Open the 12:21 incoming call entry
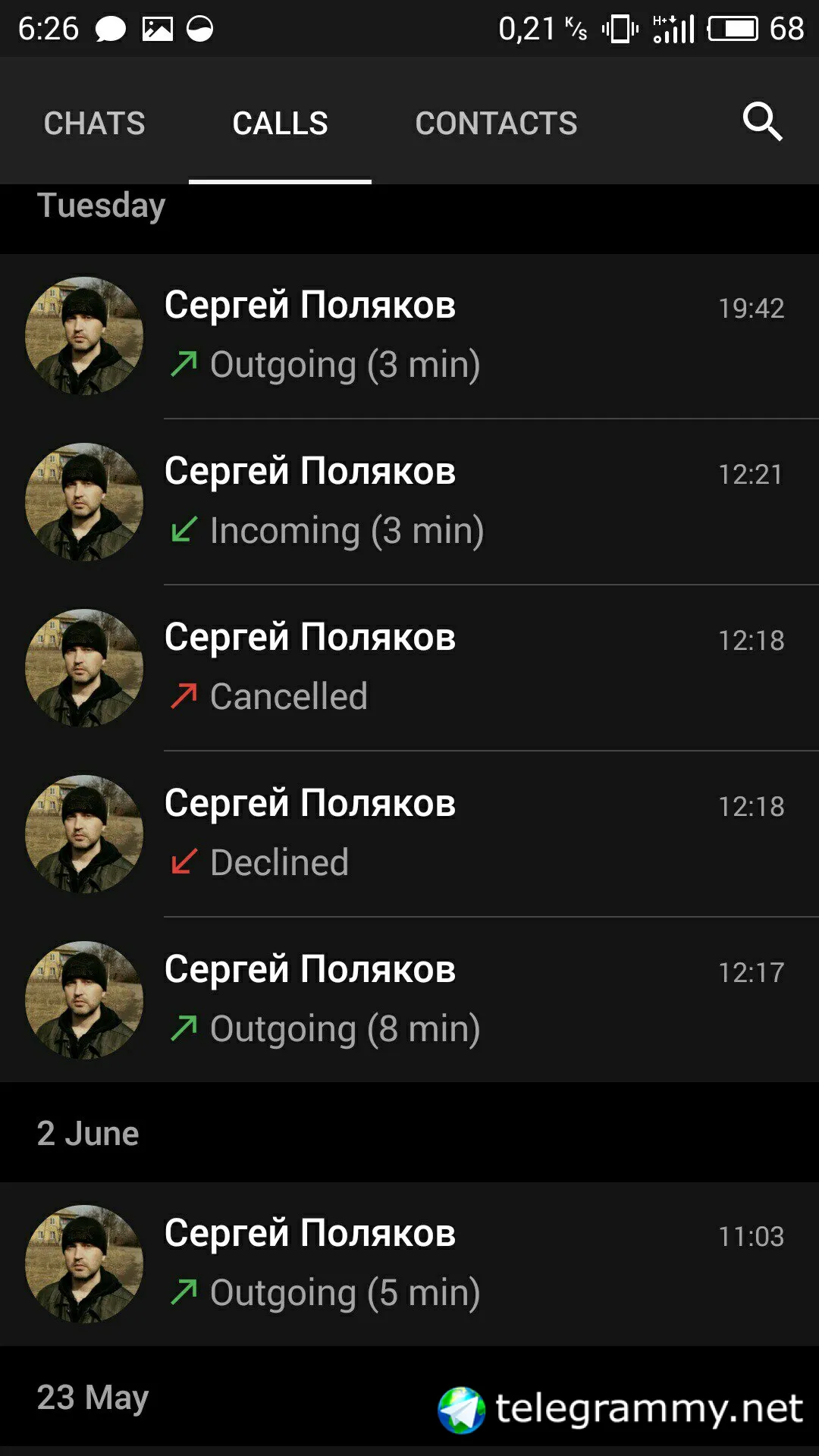Screen dimensions: 819x1456 click(409, 501)
